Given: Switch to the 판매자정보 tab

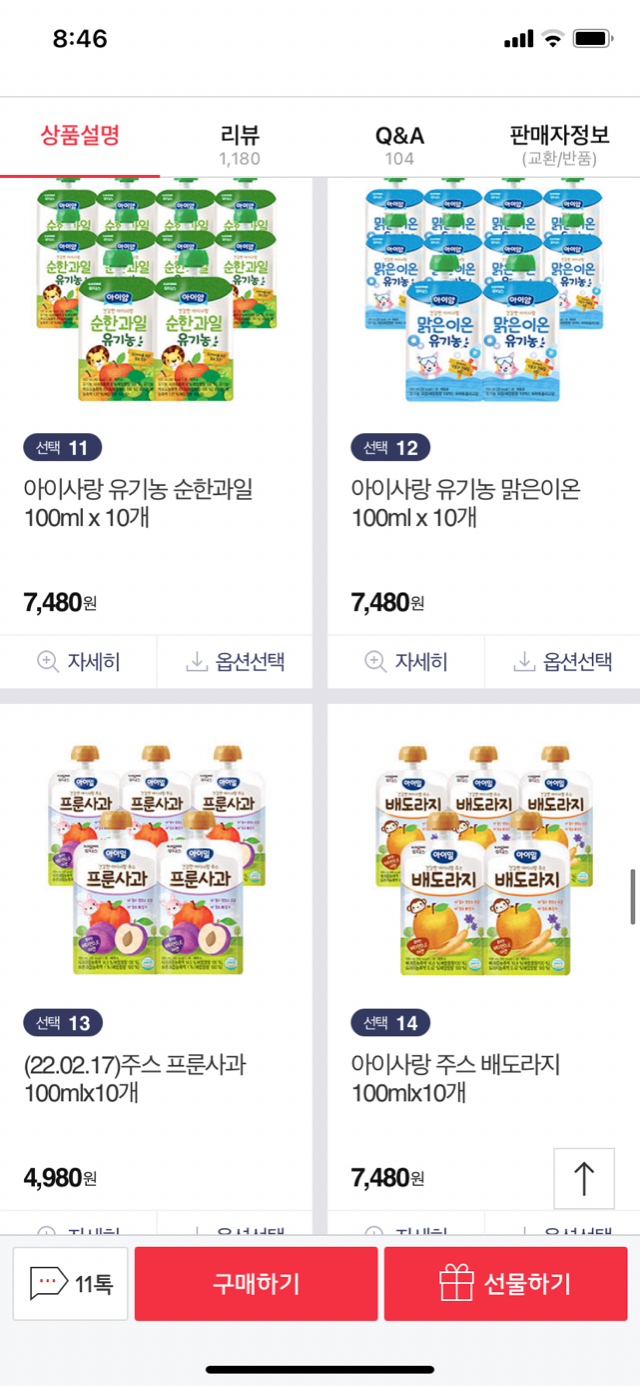Looking at the screenshot, I should [558, 143].
